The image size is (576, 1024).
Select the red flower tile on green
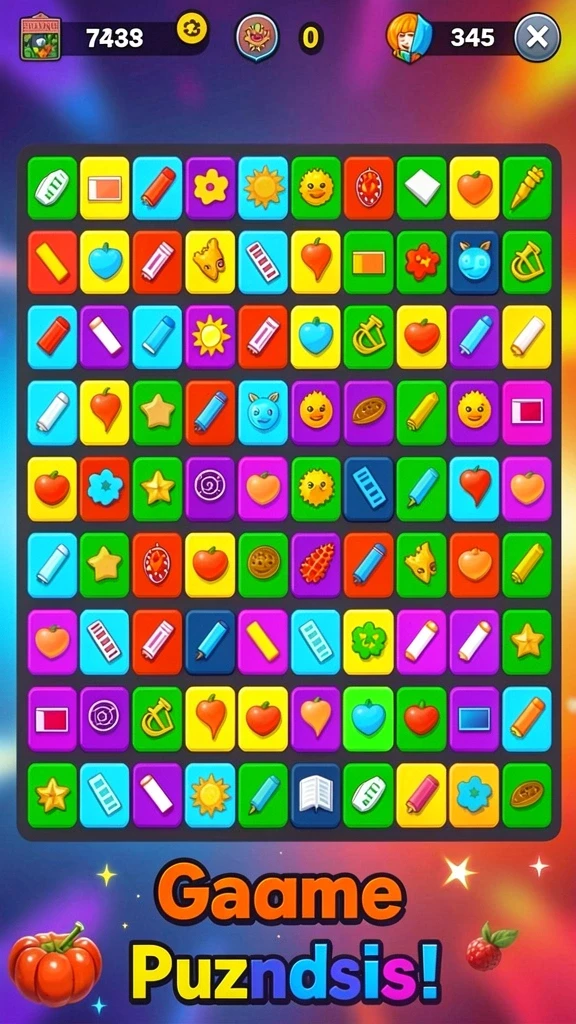pyautogui.click(x=422, y=262)
